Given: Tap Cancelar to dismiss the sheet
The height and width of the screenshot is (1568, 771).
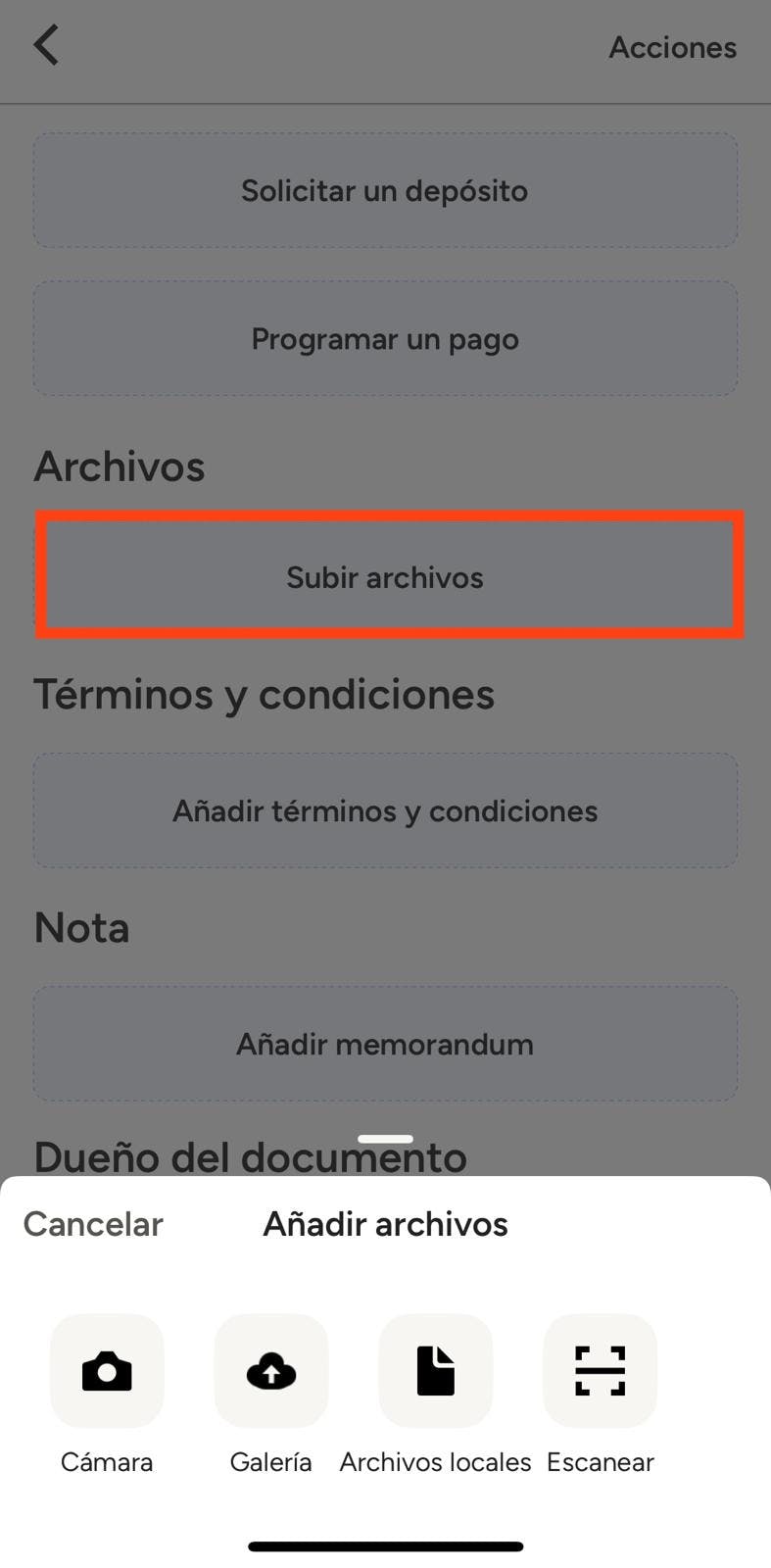Looking at the screenshot, I should pyautogui.click(x=93, y=1224).
